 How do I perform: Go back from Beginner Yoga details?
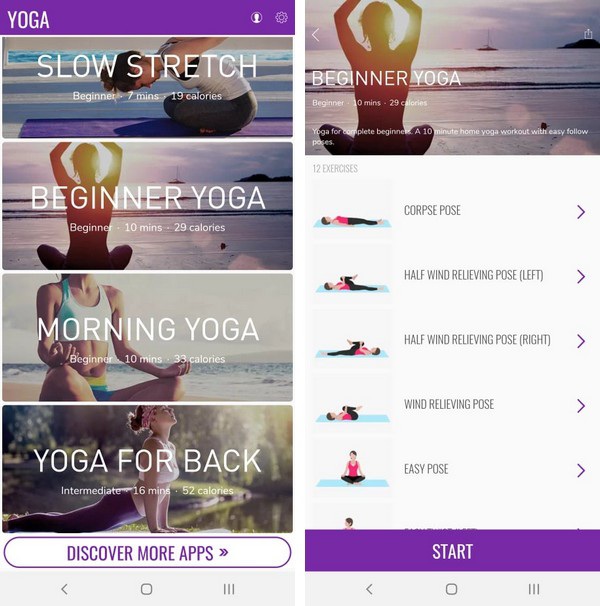point(315,35)
